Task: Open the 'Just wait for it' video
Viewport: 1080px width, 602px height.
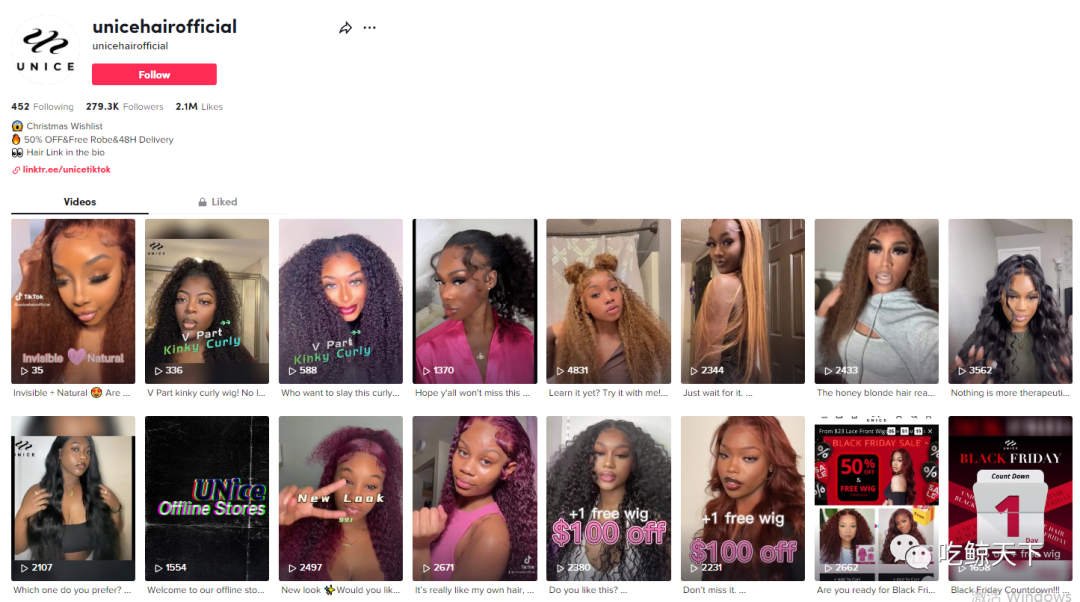Action: [x=743, y=301]
